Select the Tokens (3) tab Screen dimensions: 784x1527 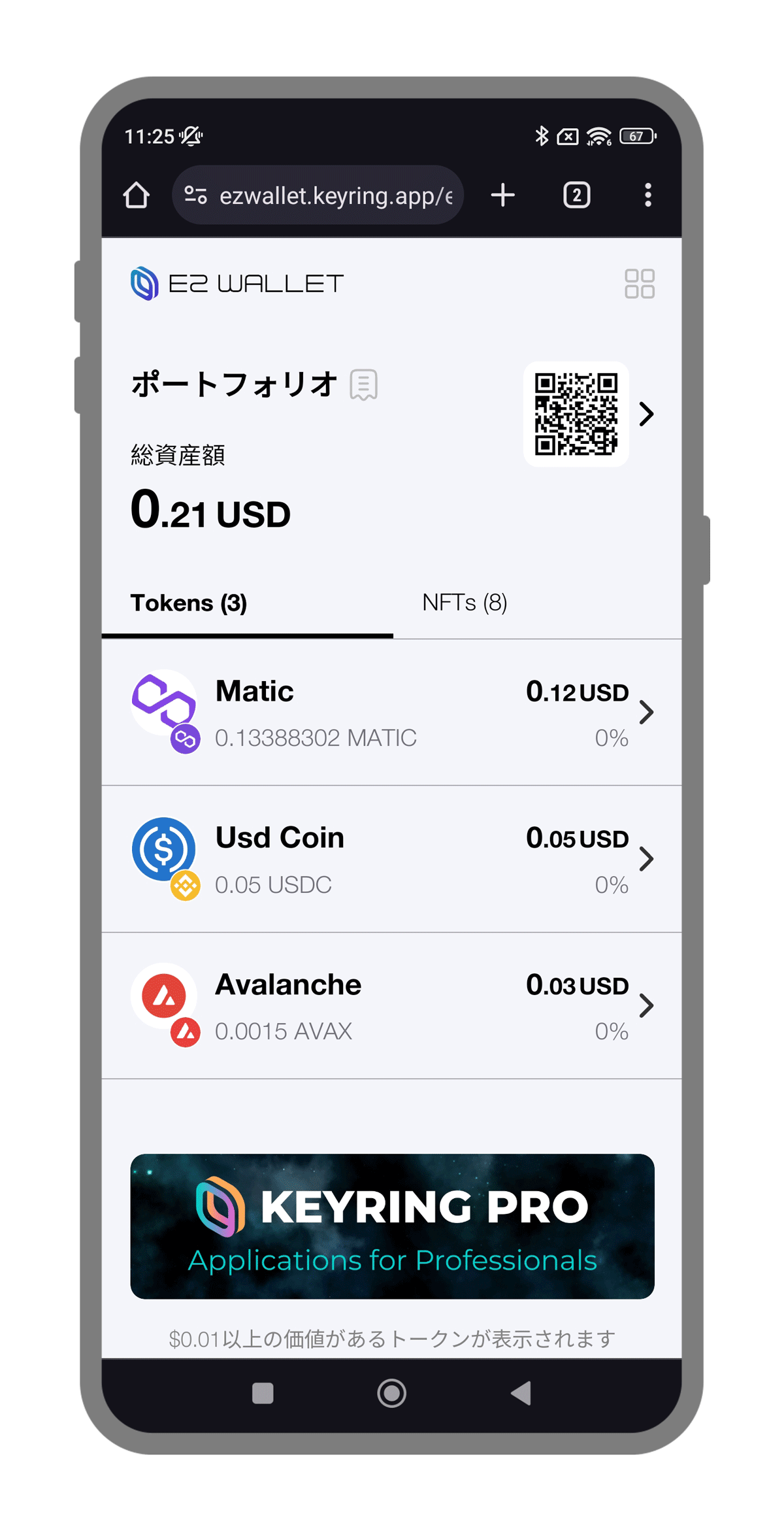click(x=189, y=603)
